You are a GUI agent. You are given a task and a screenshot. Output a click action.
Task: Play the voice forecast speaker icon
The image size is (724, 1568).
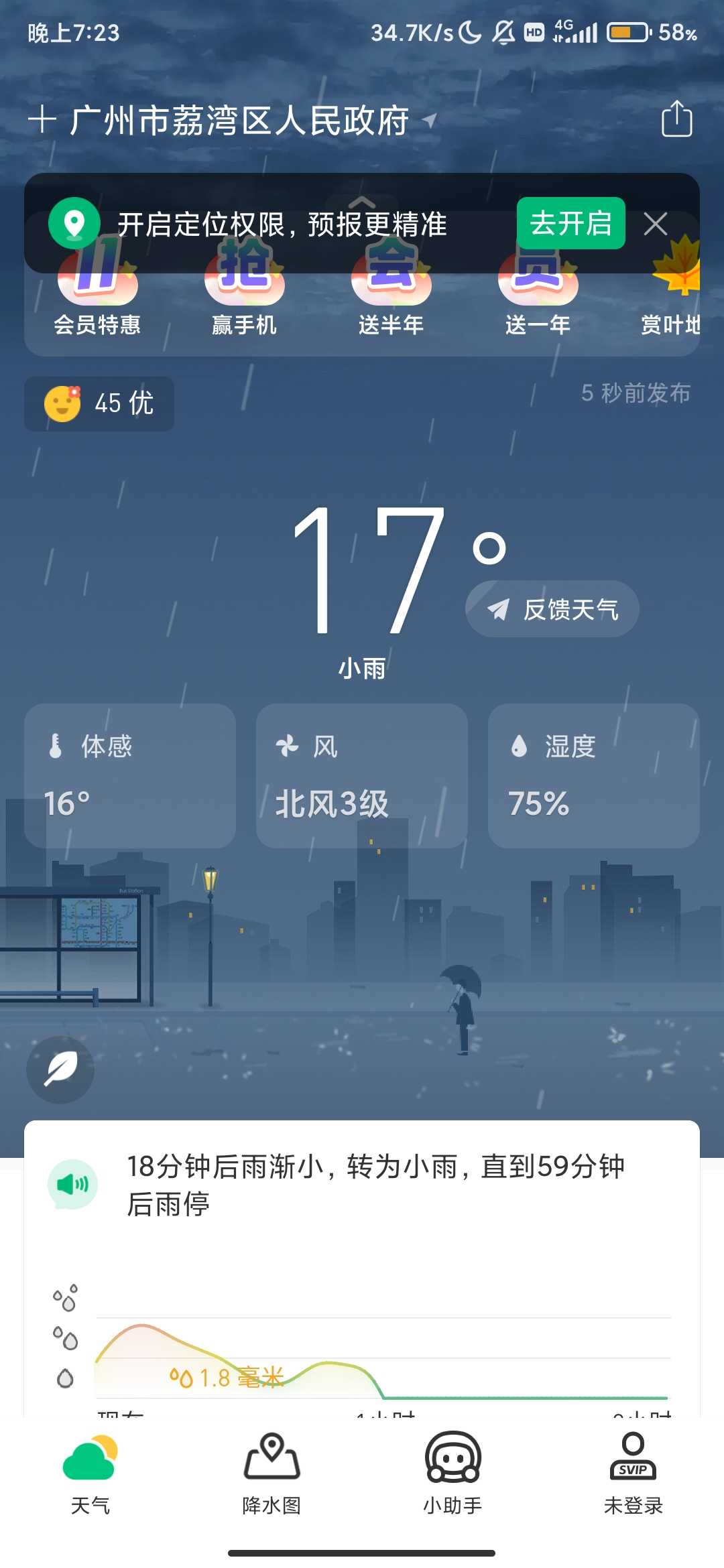pyautogui.click(x=72, y=1185)
